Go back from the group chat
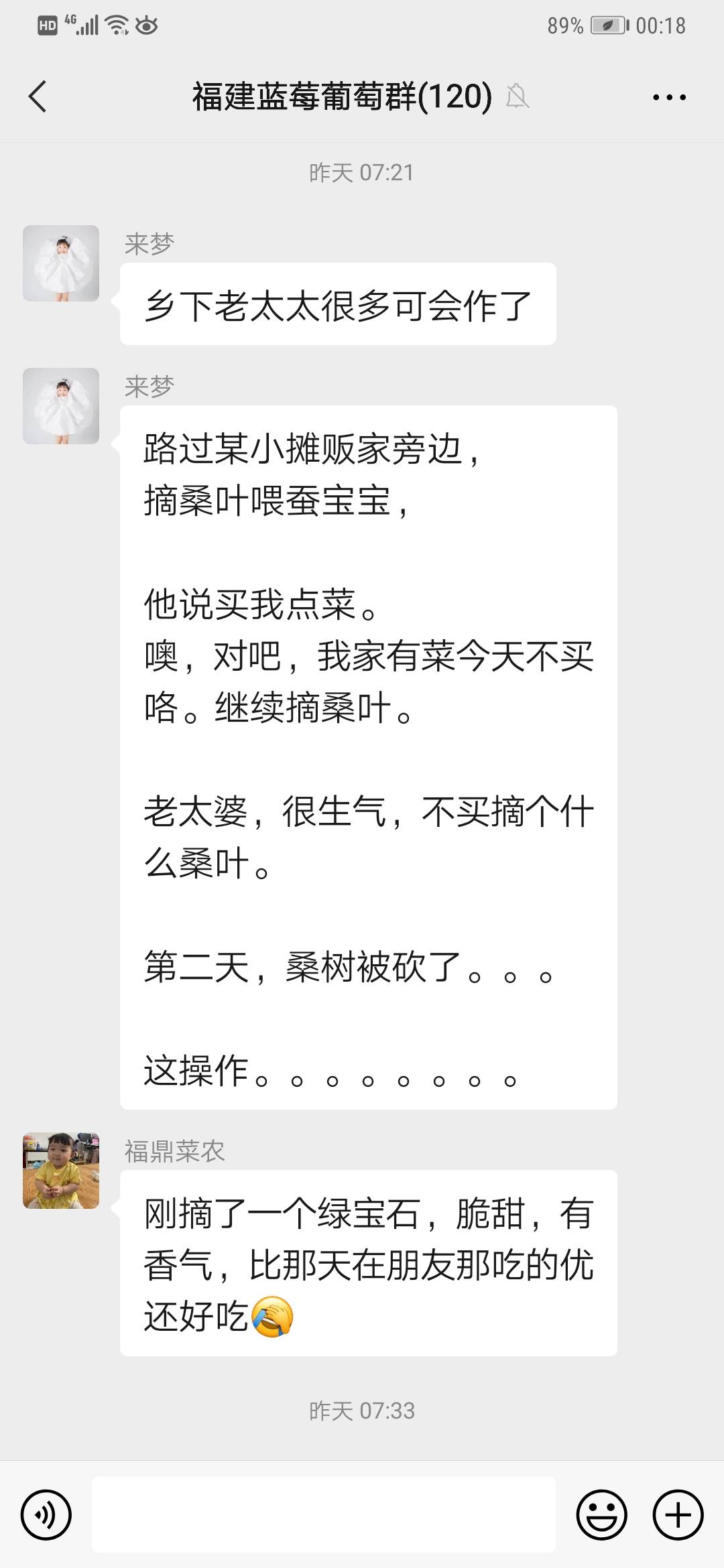The height and width of the screenshot is (1568, 724). coord(38,96)
